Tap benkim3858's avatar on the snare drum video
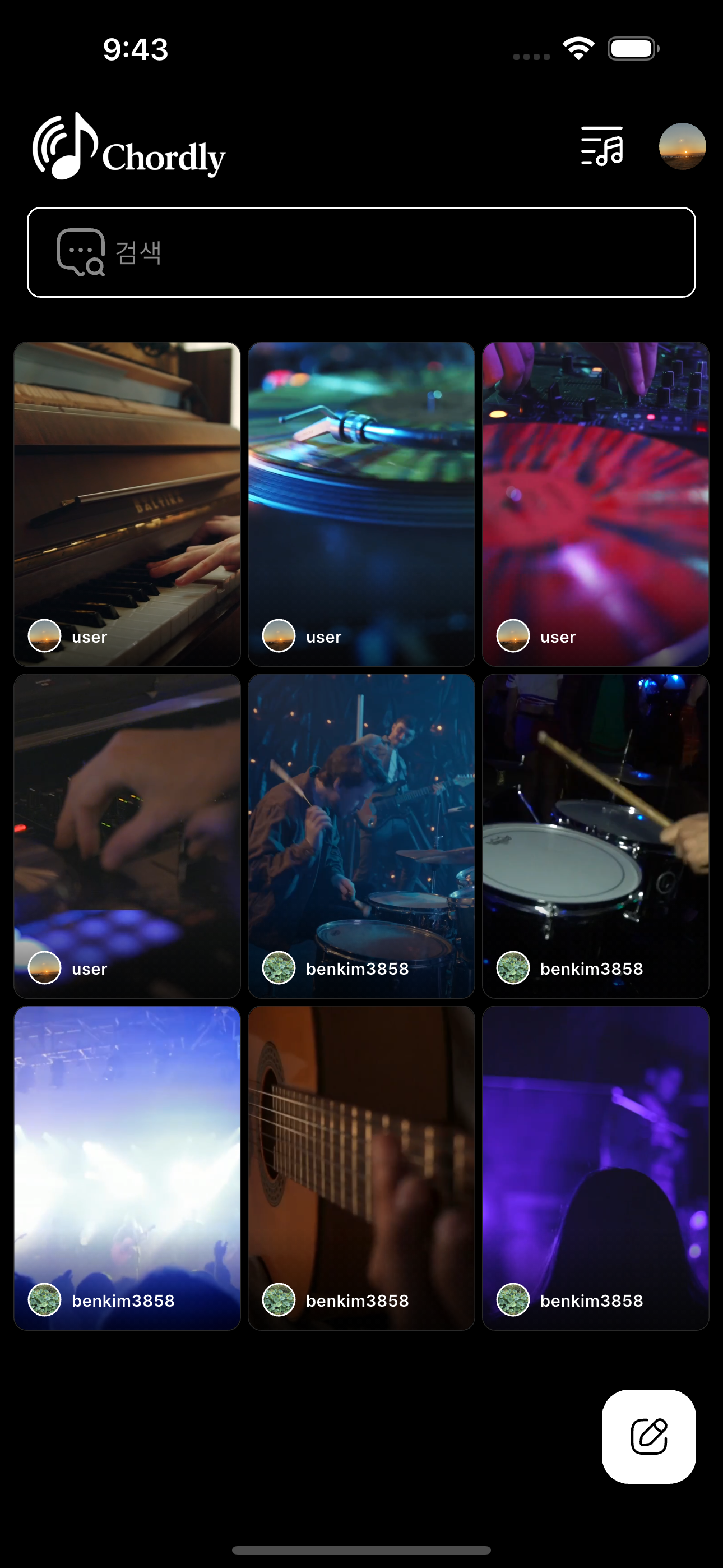This screenshot has width=723, height=1568. tap(513, 969)
